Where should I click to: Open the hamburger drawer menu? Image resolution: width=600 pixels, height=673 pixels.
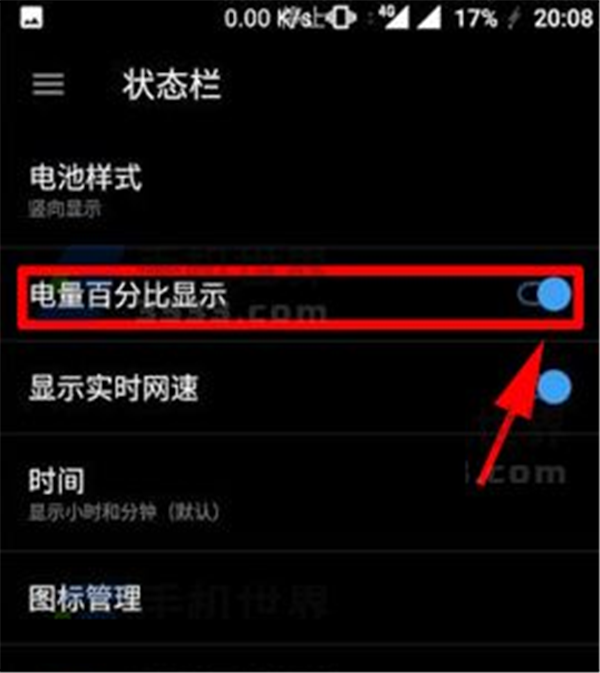click(48, 85)
